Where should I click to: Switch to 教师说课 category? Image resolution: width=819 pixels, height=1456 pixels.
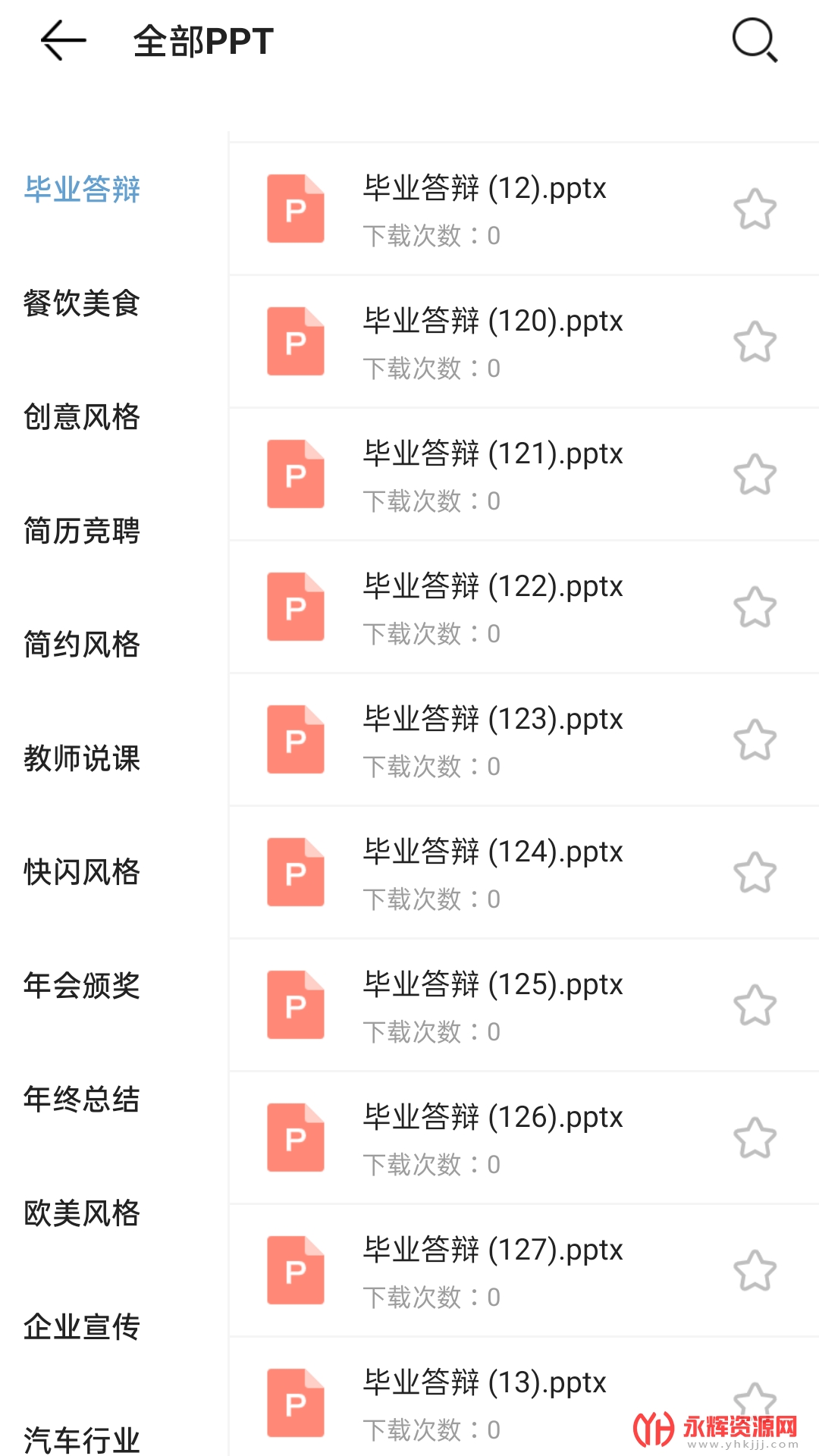[82, 758]
